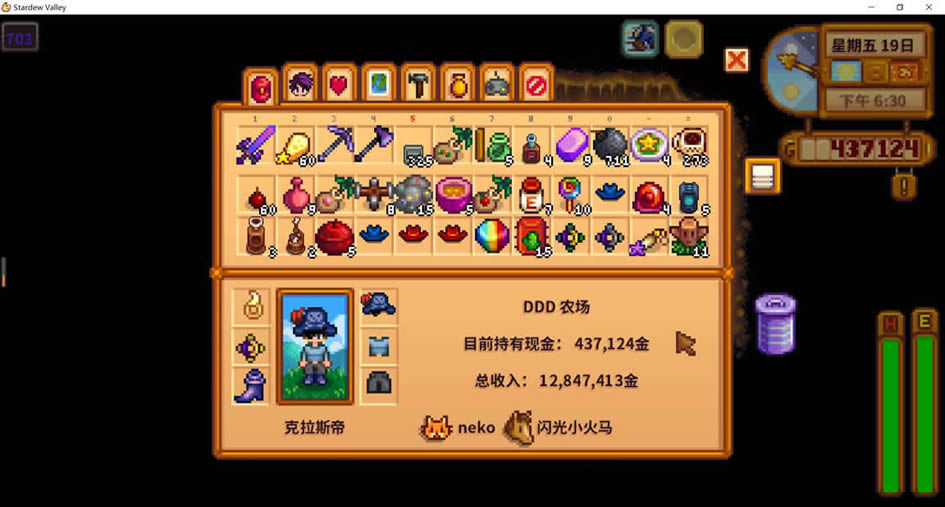Screen dimensions: 945x507
Task: Select the lollipop stack of 10
Action: coord(571,193)
